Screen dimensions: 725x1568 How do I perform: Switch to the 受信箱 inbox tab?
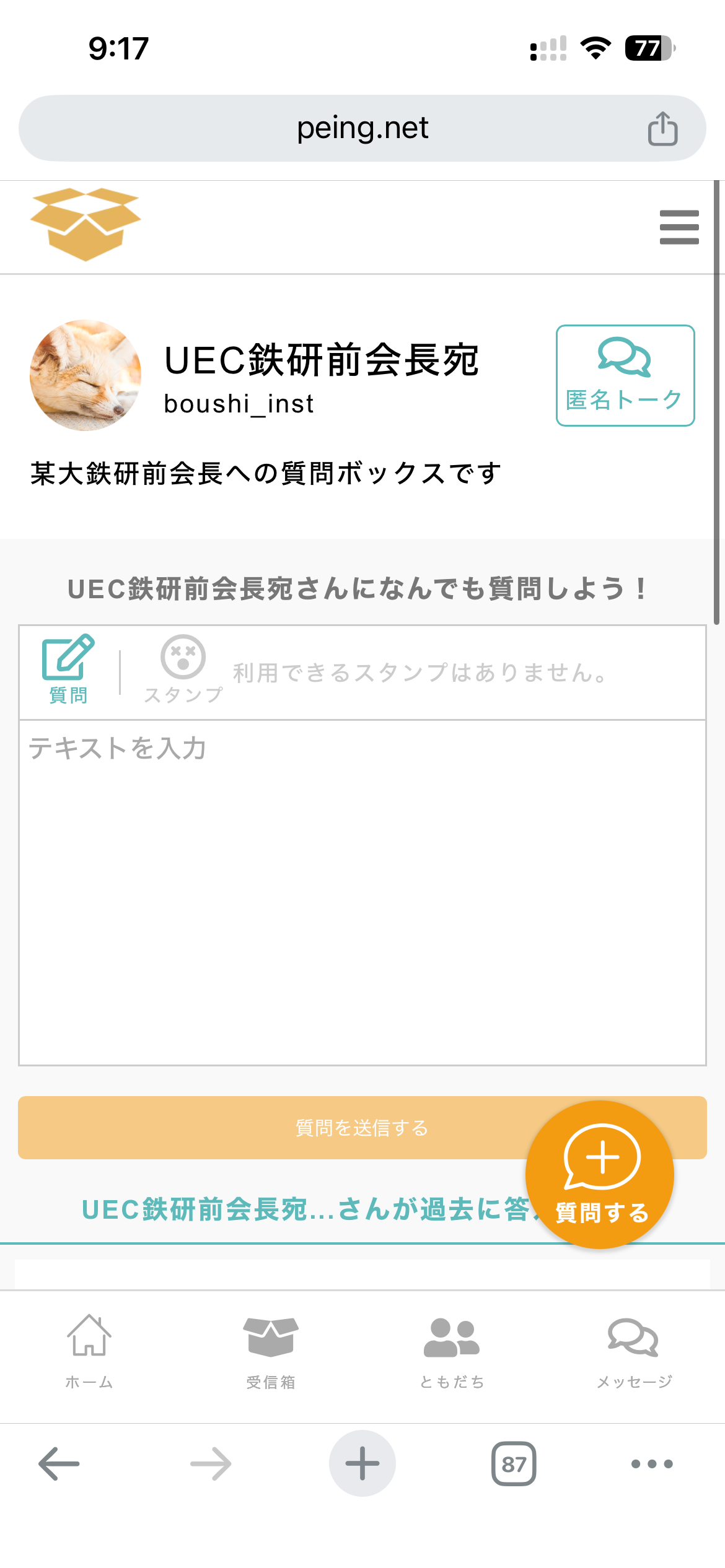[271, 1351]
